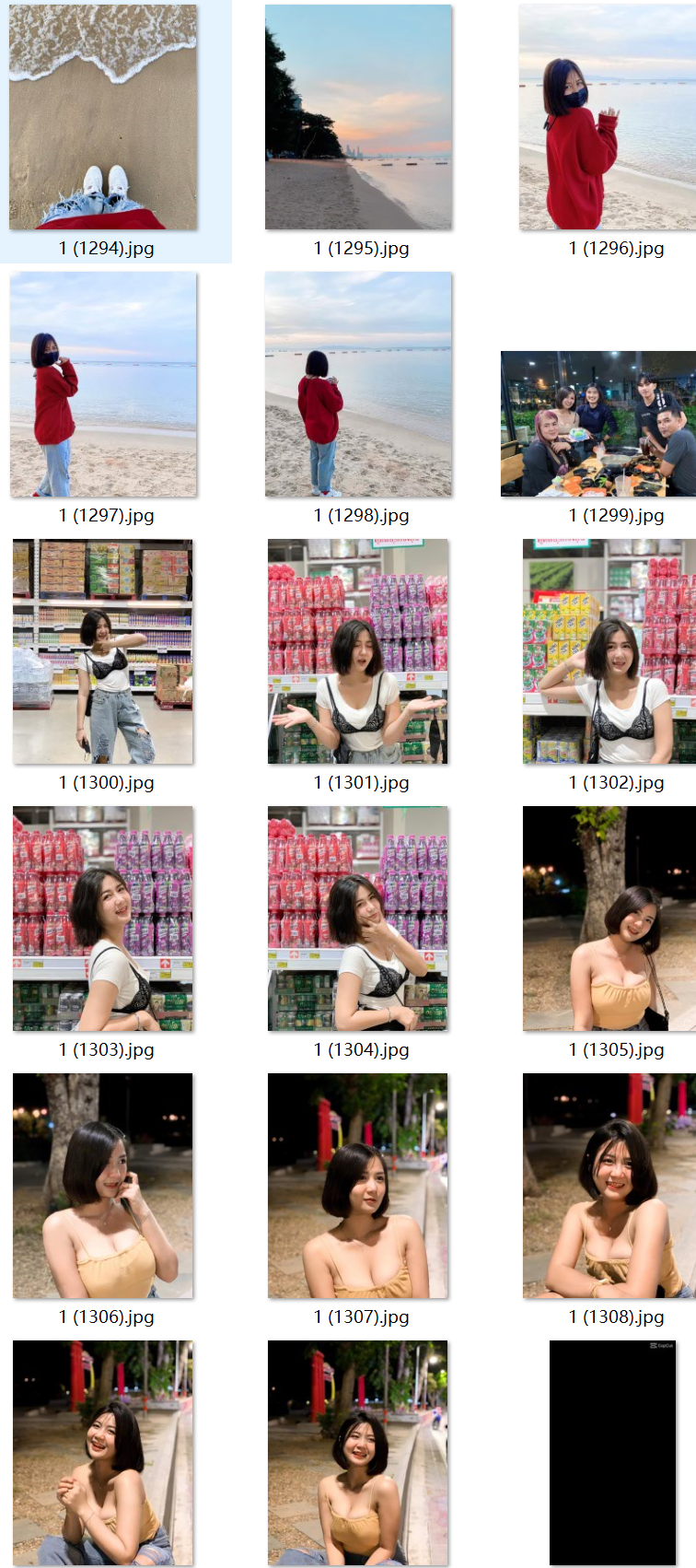Select file 1 (1304).jpg

(358, 919)
